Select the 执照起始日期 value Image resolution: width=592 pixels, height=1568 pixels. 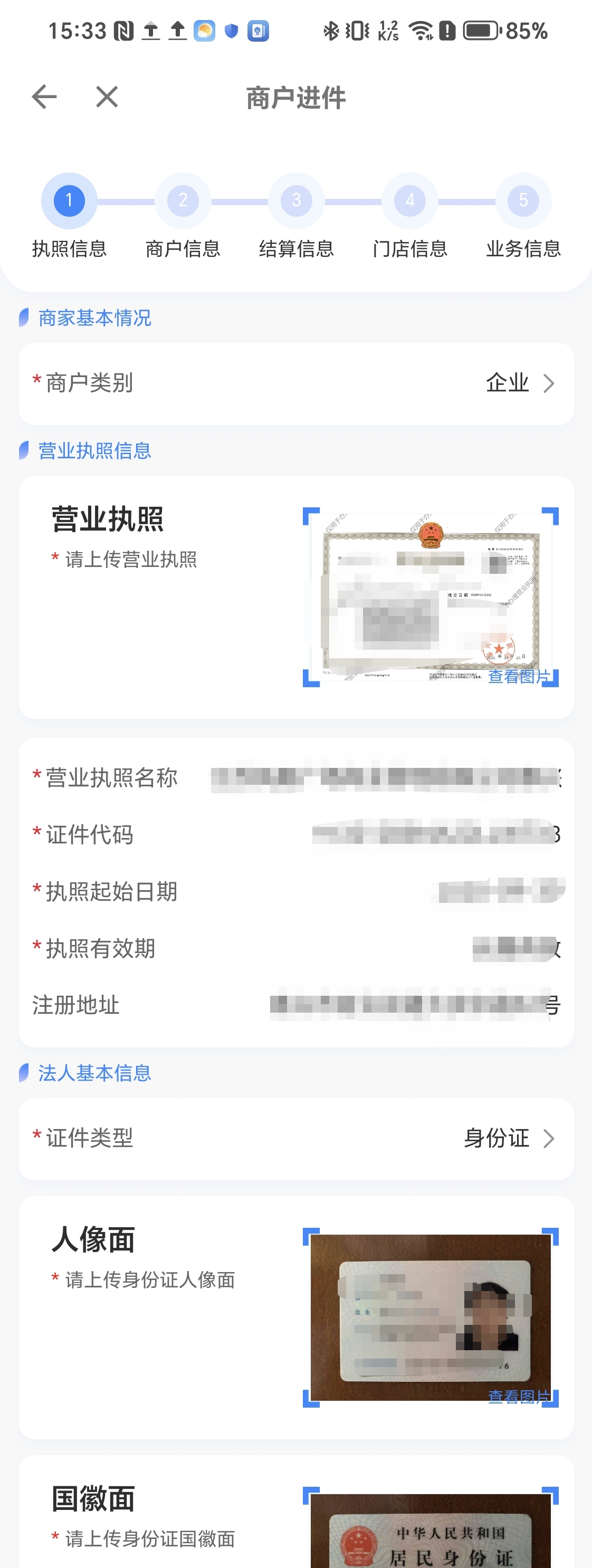(500, 891)
